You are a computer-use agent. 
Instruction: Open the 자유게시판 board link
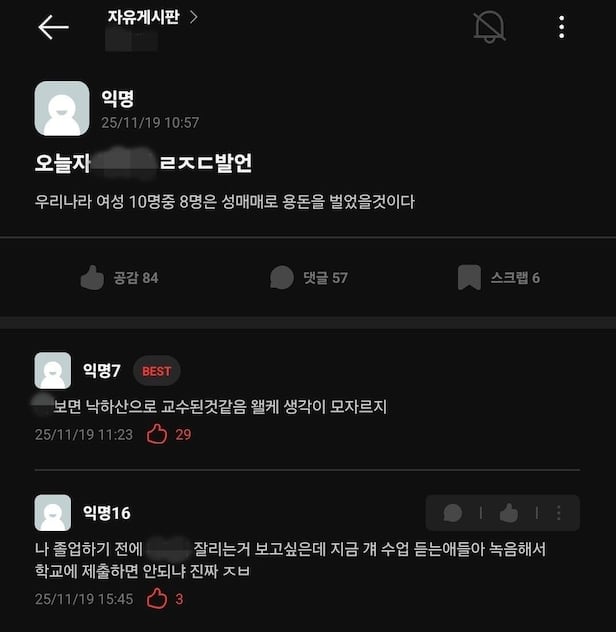coord(152,17)
